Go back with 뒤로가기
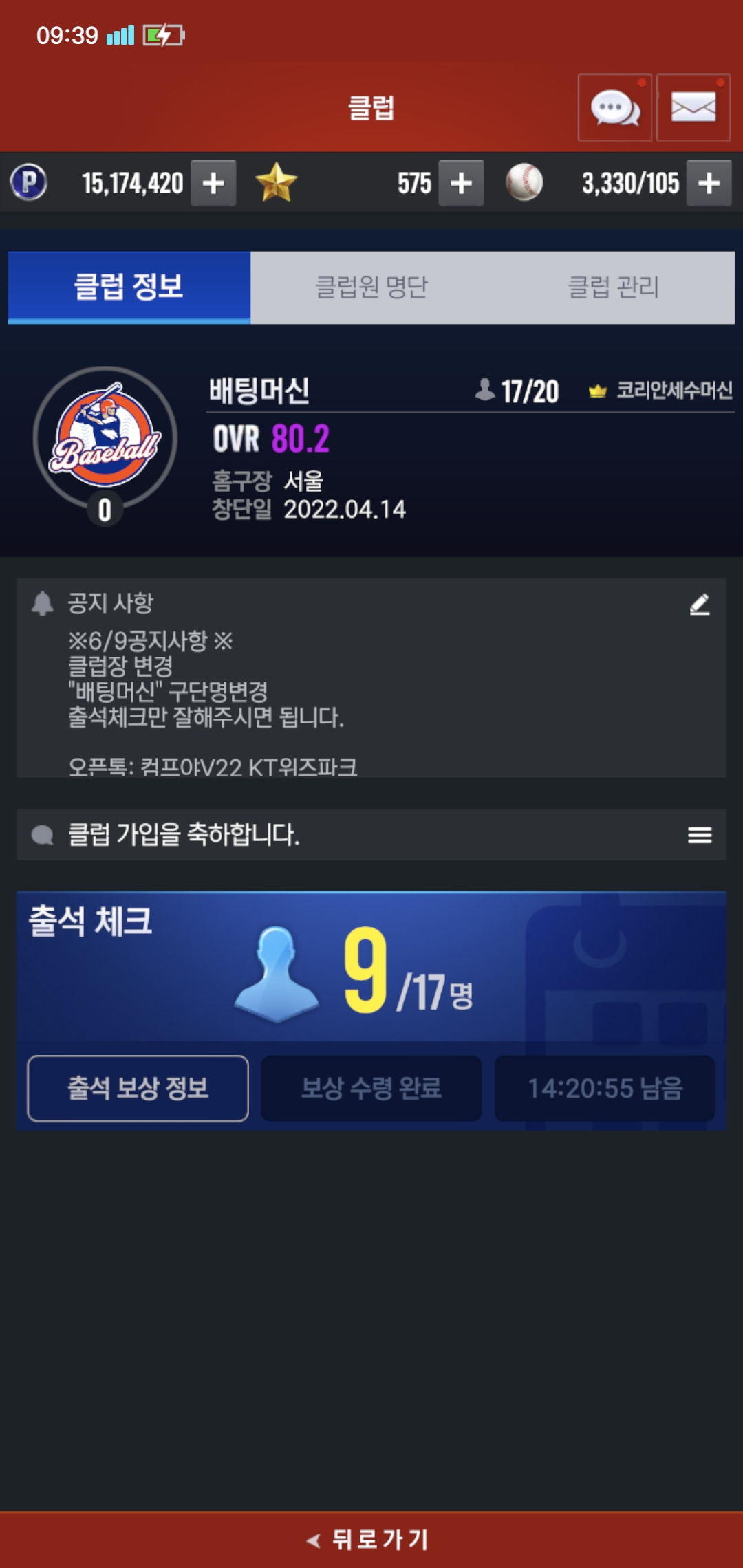Screen dimensions: 743x1568 (x=371, y=1540)
